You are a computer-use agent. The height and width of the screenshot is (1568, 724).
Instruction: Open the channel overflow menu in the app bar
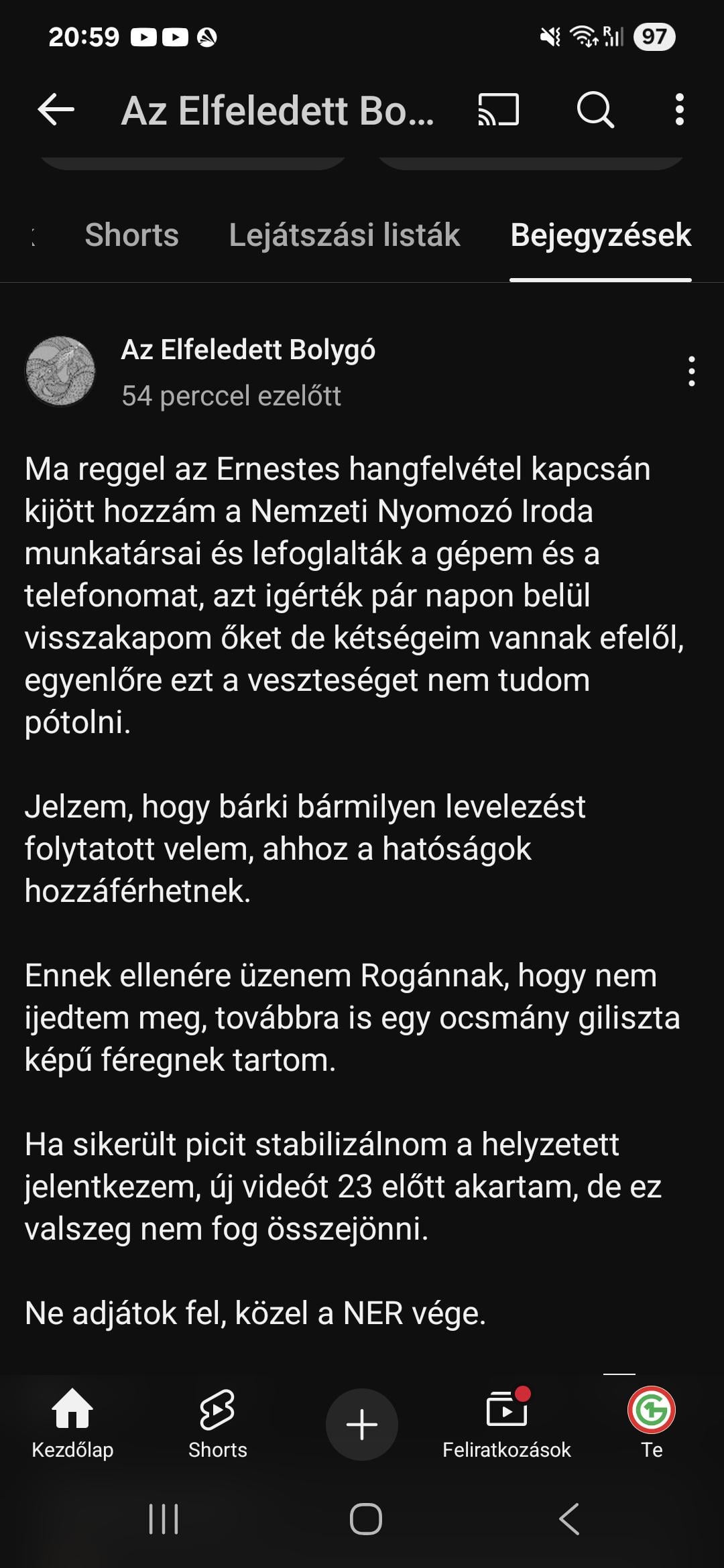[x=679, y=110]
